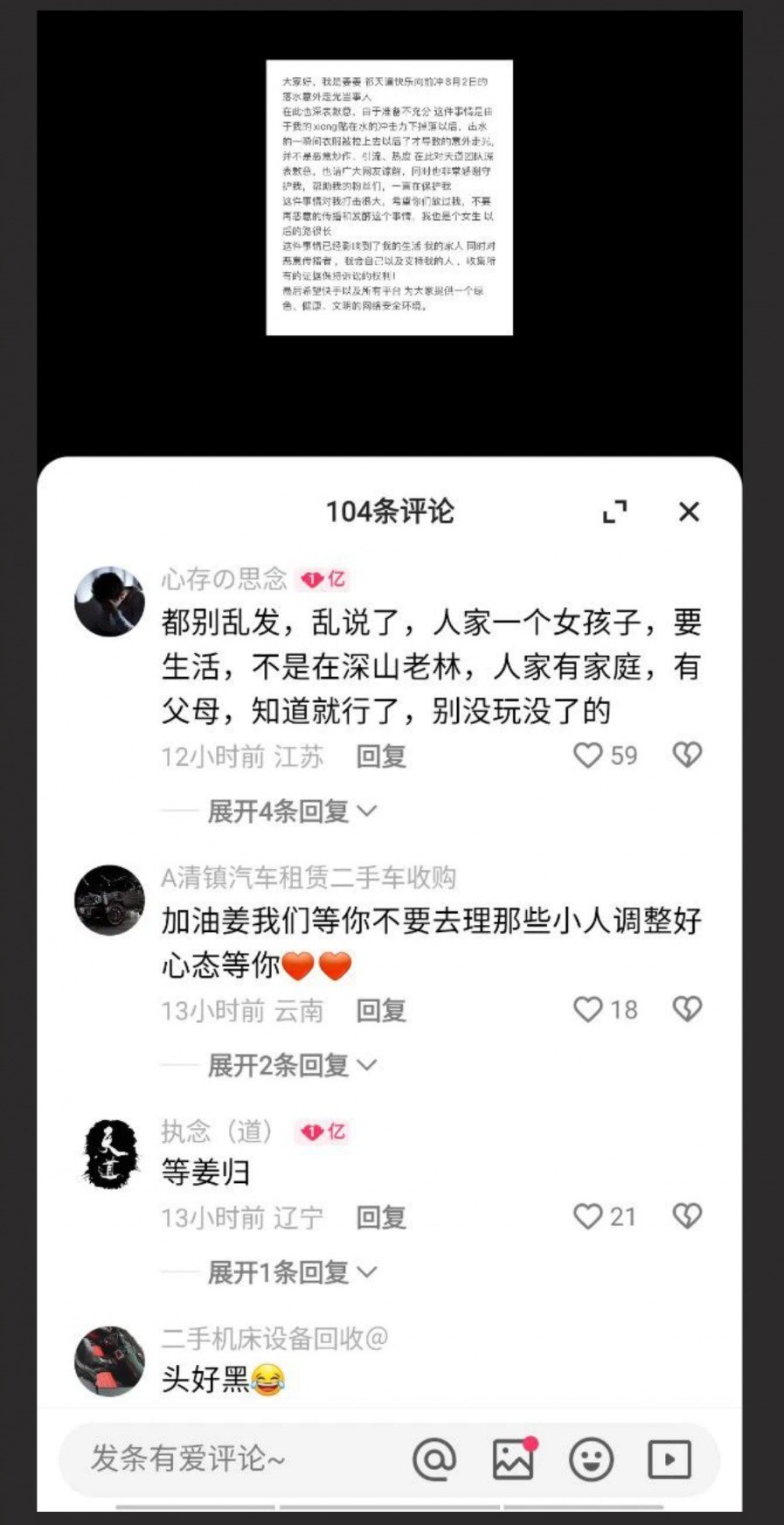Image resolution: width=784 pixels, height=1525 pixels.
Task: Tap the 发条有爱评论 comment input
Action: click(x=227, y=1459)
